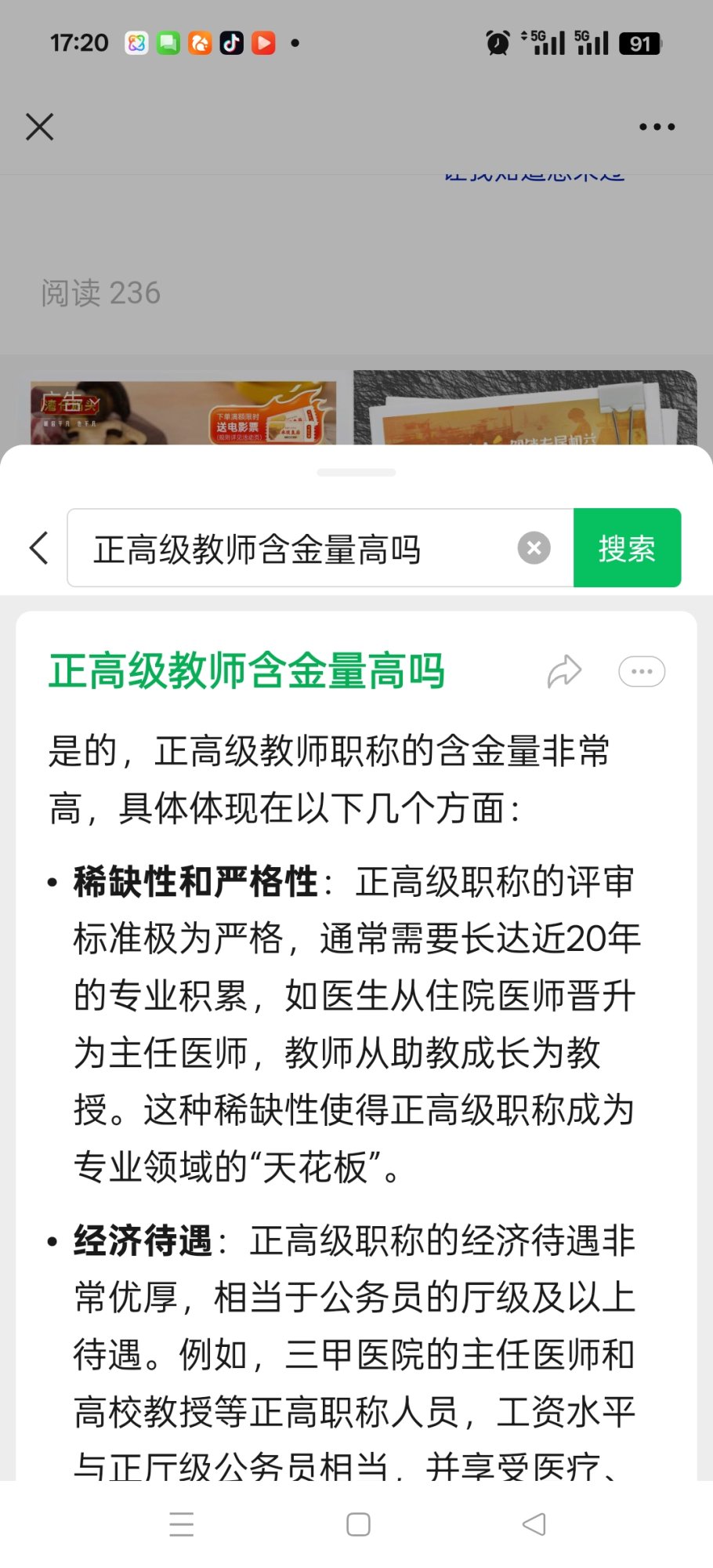Go to the phone home screen
Image resolution: width=713 pixels, height=1568 pixels.
point(358,1524)
